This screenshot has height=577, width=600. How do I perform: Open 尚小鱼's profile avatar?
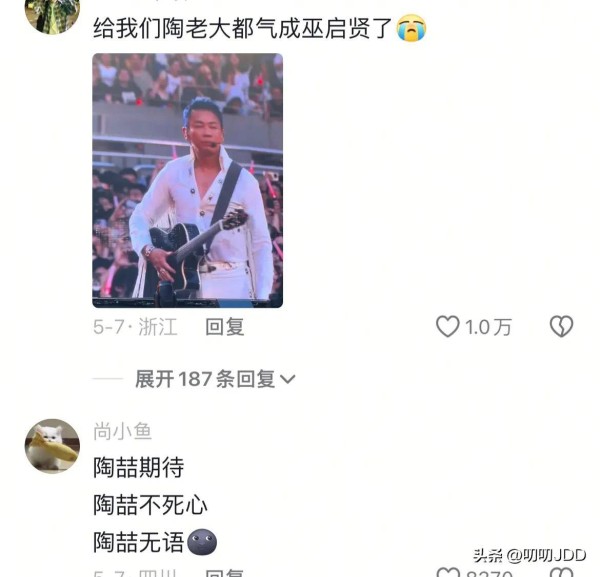[x=52, y=446]
